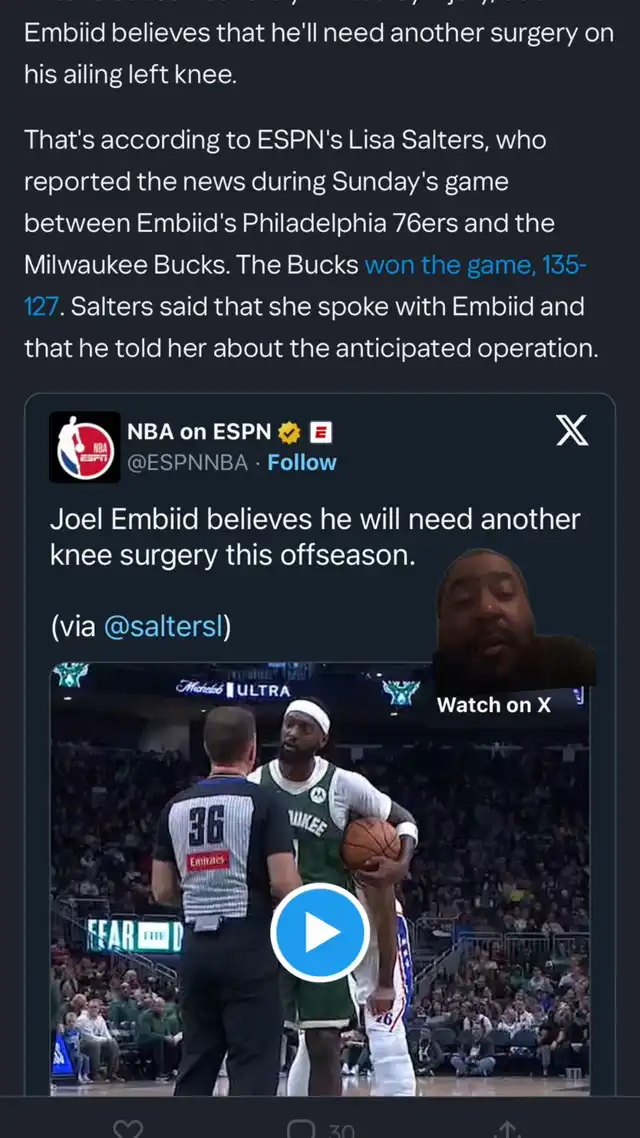Viewport: 640px width, 1138px height.
Task: Play the embedded tweet video
Action: pyautogui.click(x=320, y=932)
